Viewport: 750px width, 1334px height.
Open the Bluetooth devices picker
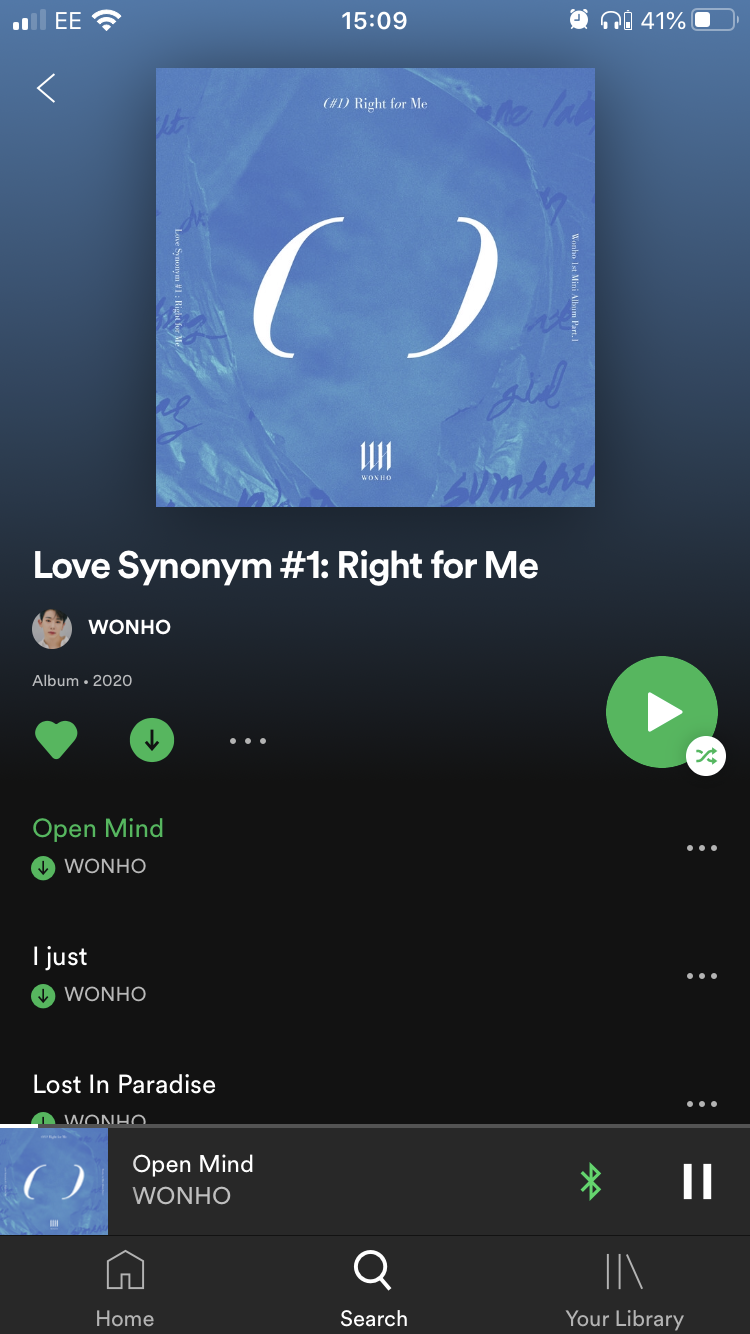point(591,1182)
